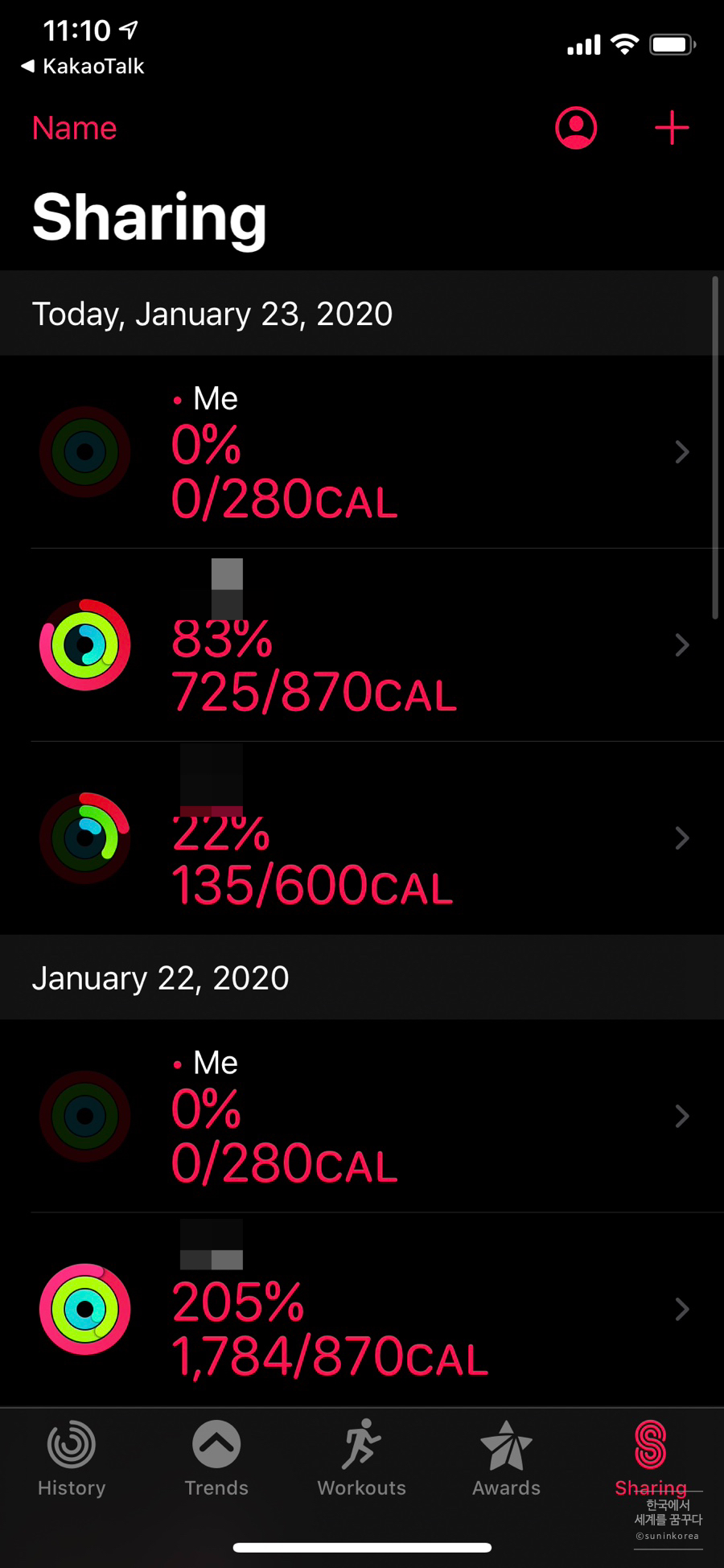Add a friend with the plus icon

[x=672, y=128]
